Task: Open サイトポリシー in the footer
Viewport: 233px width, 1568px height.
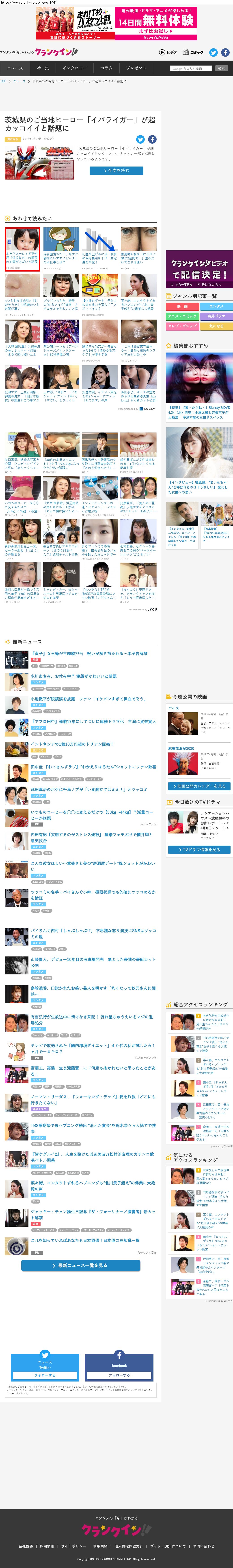Action: pyautogui.click(x=74, y=1546)
